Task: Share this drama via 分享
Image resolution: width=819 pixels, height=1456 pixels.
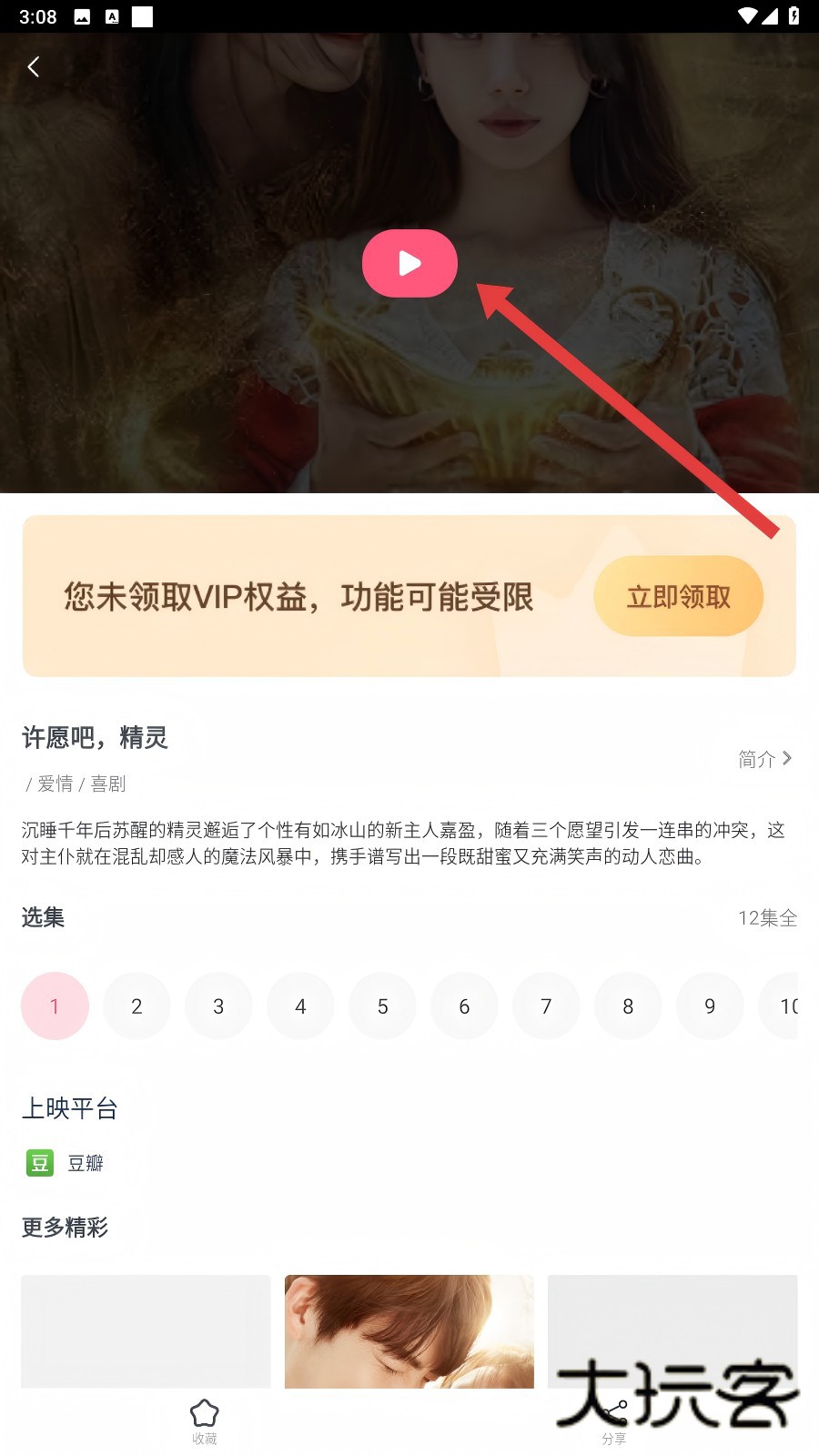Action: [614, 1420]
